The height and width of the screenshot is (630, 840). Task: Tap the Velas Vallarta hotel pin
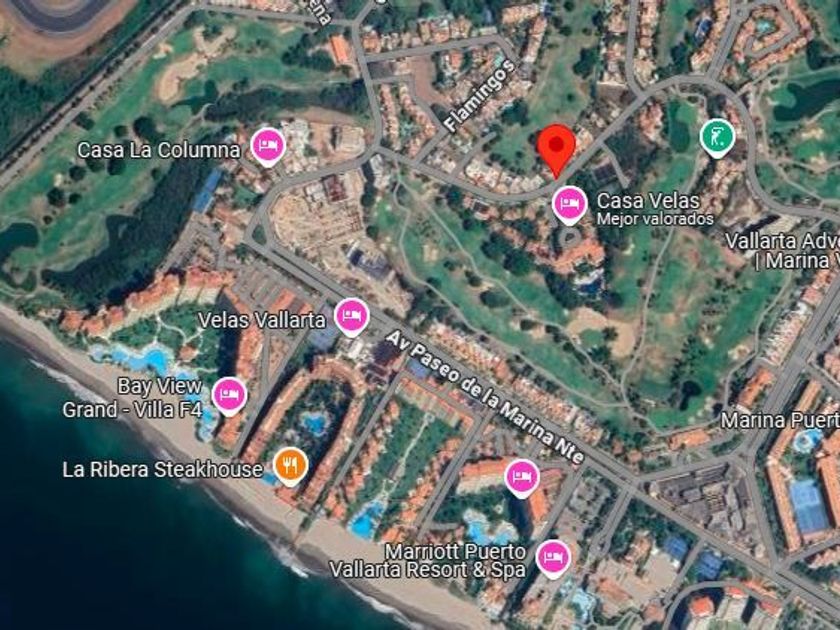[351, 317]
